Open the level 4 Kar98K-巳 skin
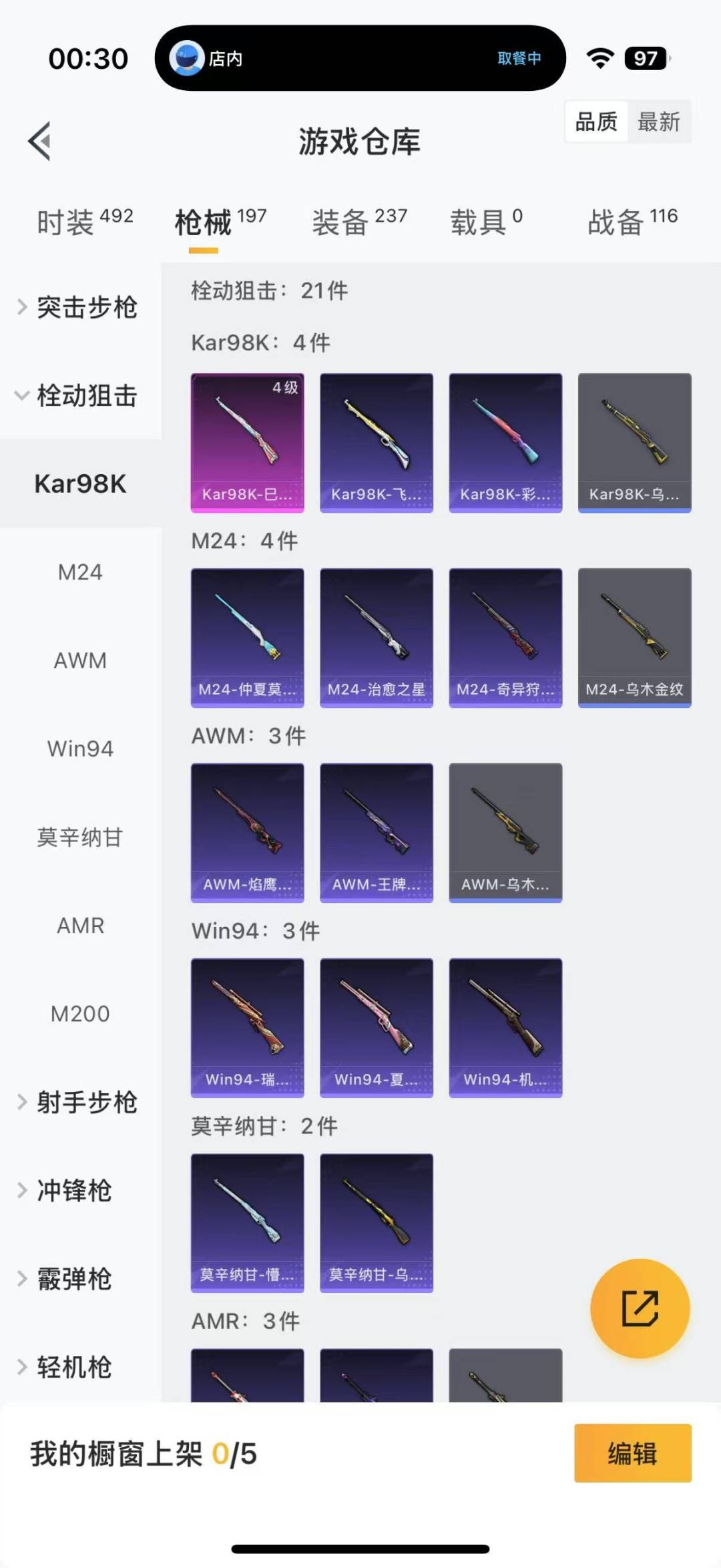The height and width of the screenshot is (1568, 721). pyautogui.click(x=247, y=442)
